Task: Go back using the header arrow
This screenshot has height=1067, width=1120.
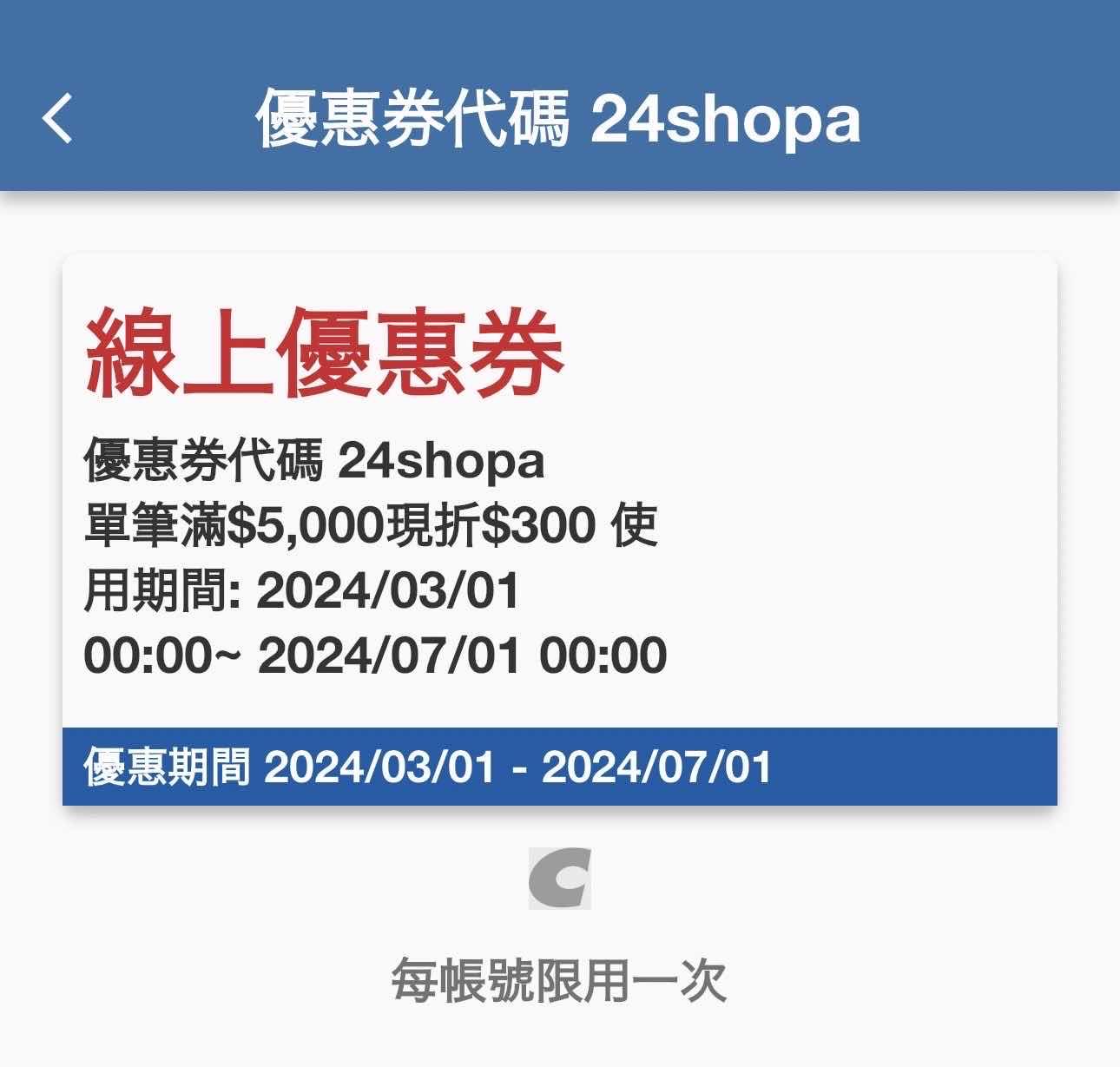Action: click(x=57, y=117)
